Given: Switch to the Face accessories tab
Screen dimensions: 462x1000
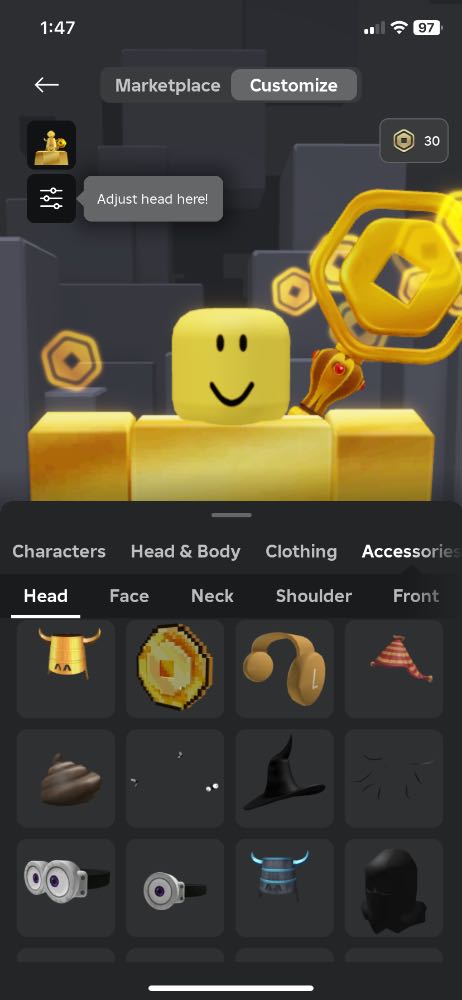Looking at the screenshot, I should [129, 596].
